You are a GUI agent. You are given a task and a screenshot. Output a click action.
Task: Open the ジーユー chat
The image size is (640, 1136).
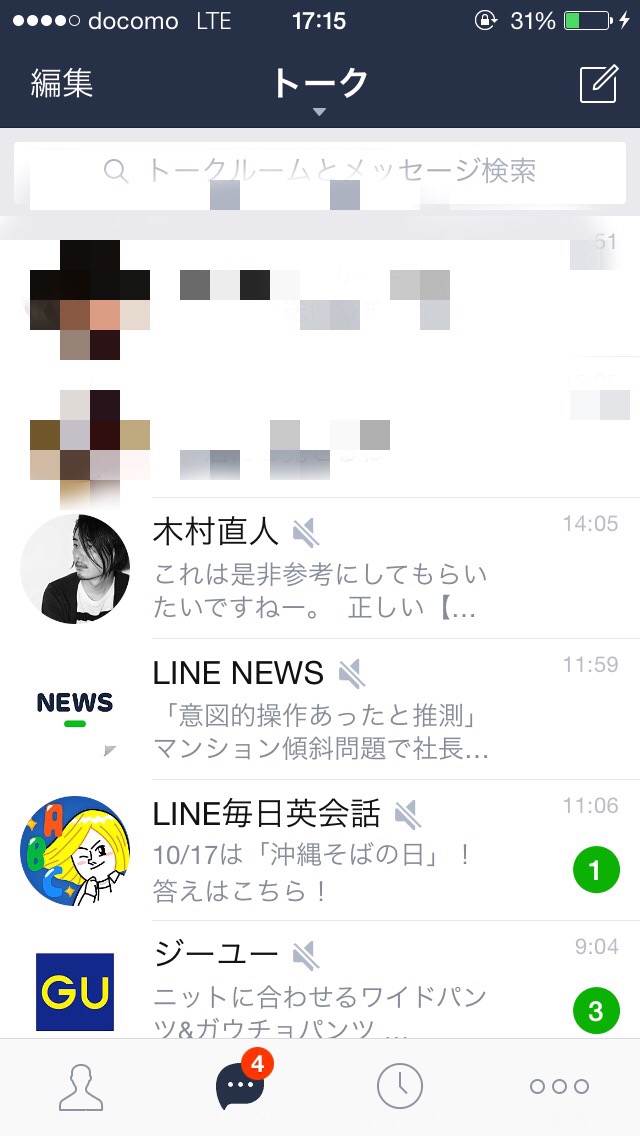point(320,980)
